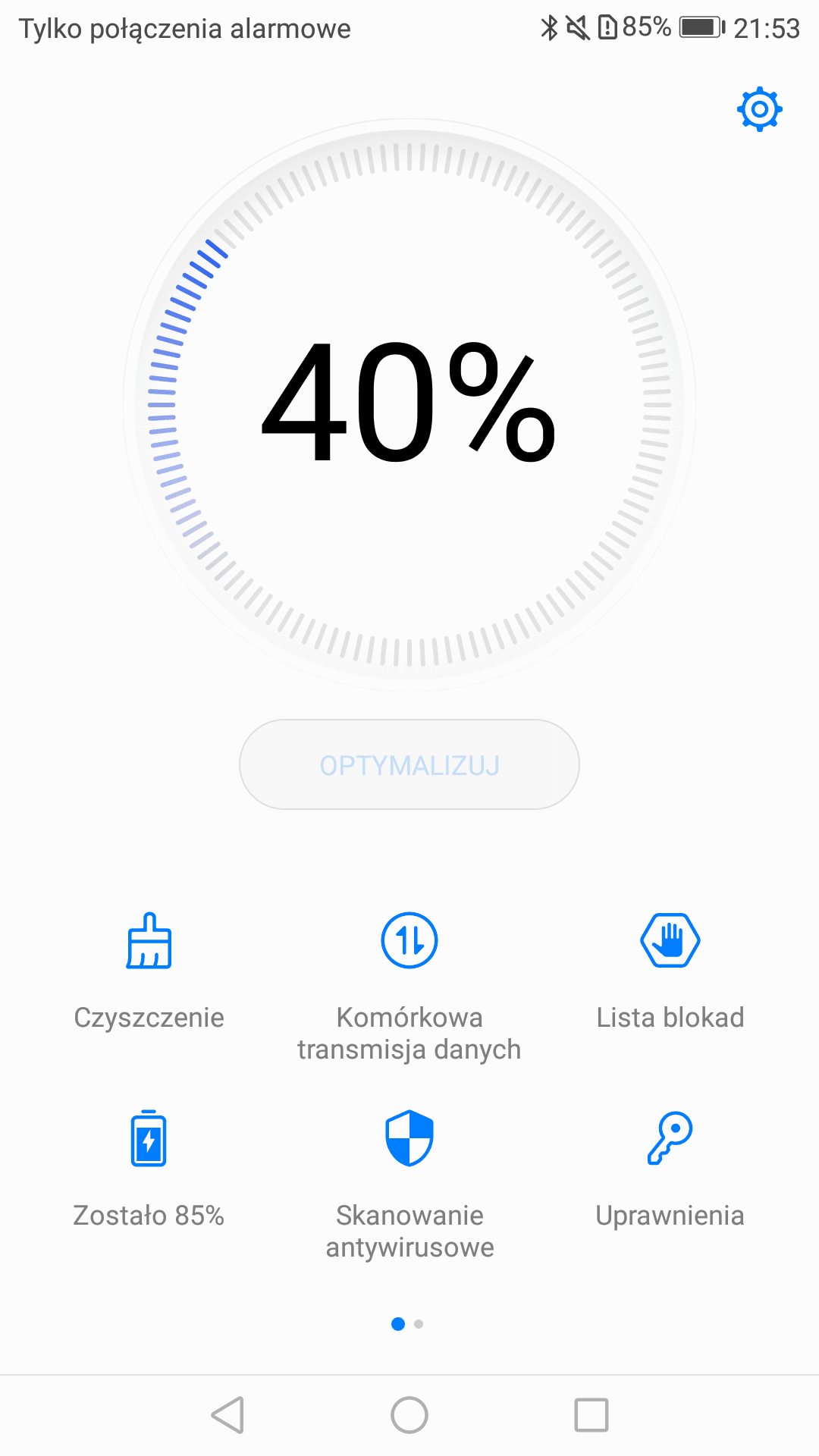819x1456 pixels.
Task: Go back with the navigation bar arrow
Action: [x=227, y=1415]
